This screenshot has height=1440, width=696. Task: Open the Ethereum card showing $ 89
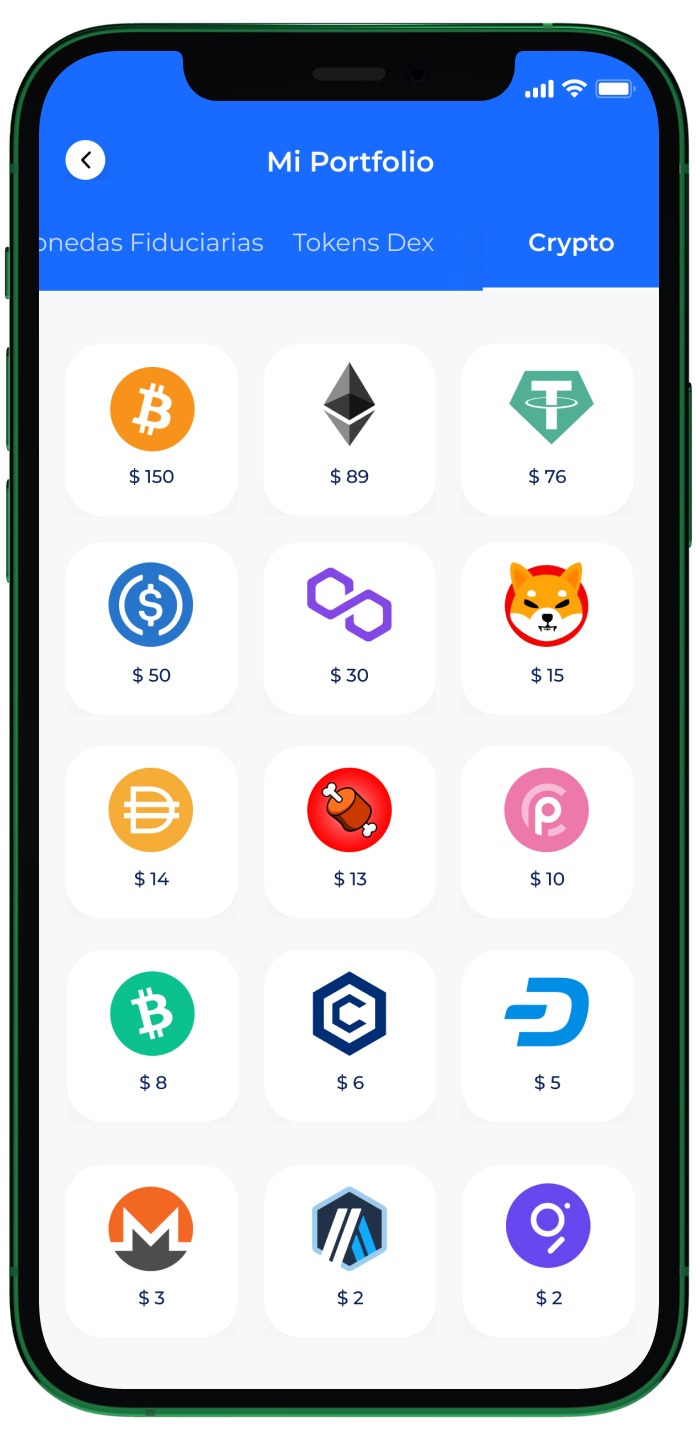point(349,430)
